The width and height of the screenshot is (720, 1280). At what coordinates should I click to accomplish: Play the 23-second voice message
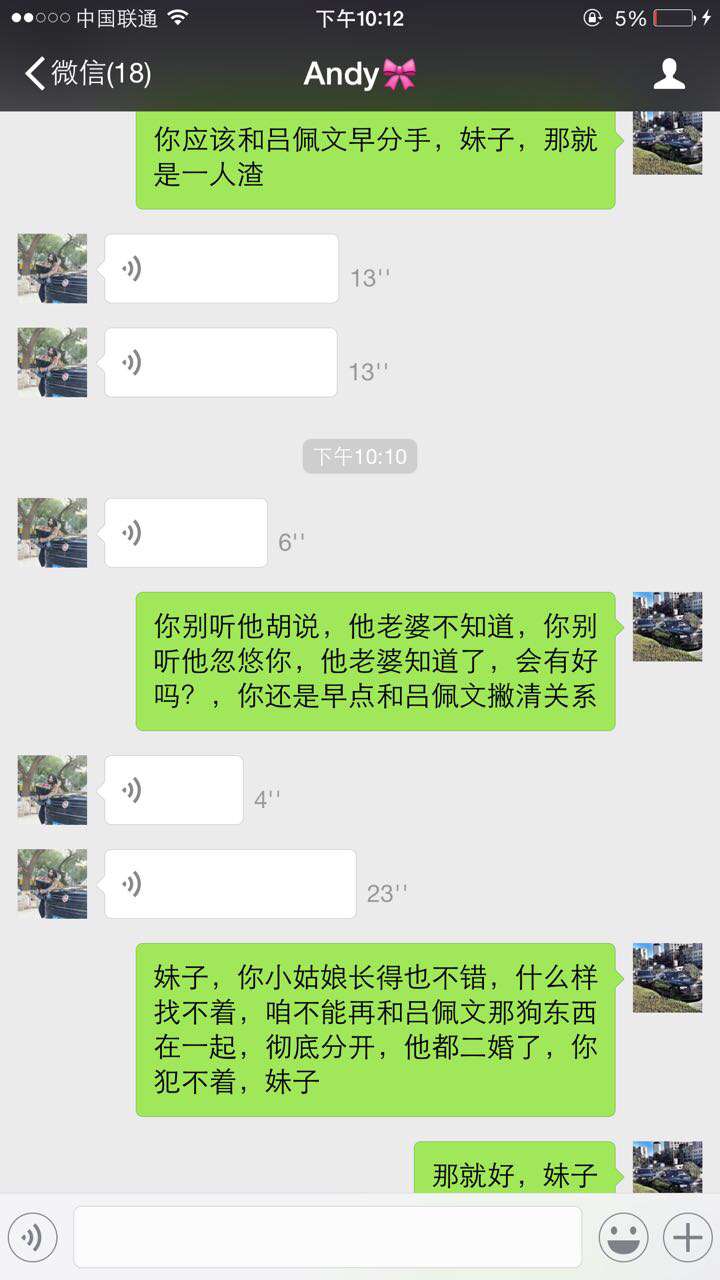tap(230, 884)
